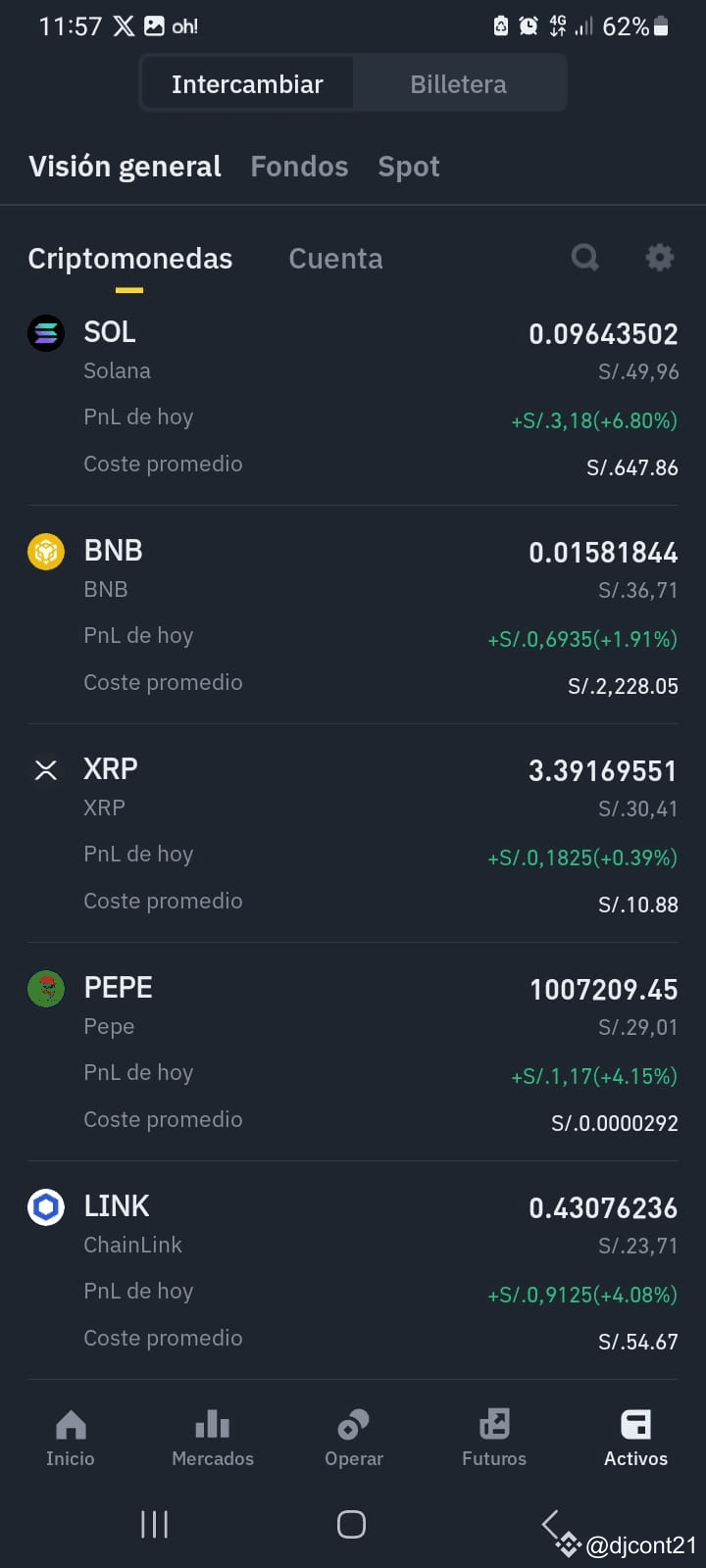Select the Criptomonedas view

click(130, 259)
